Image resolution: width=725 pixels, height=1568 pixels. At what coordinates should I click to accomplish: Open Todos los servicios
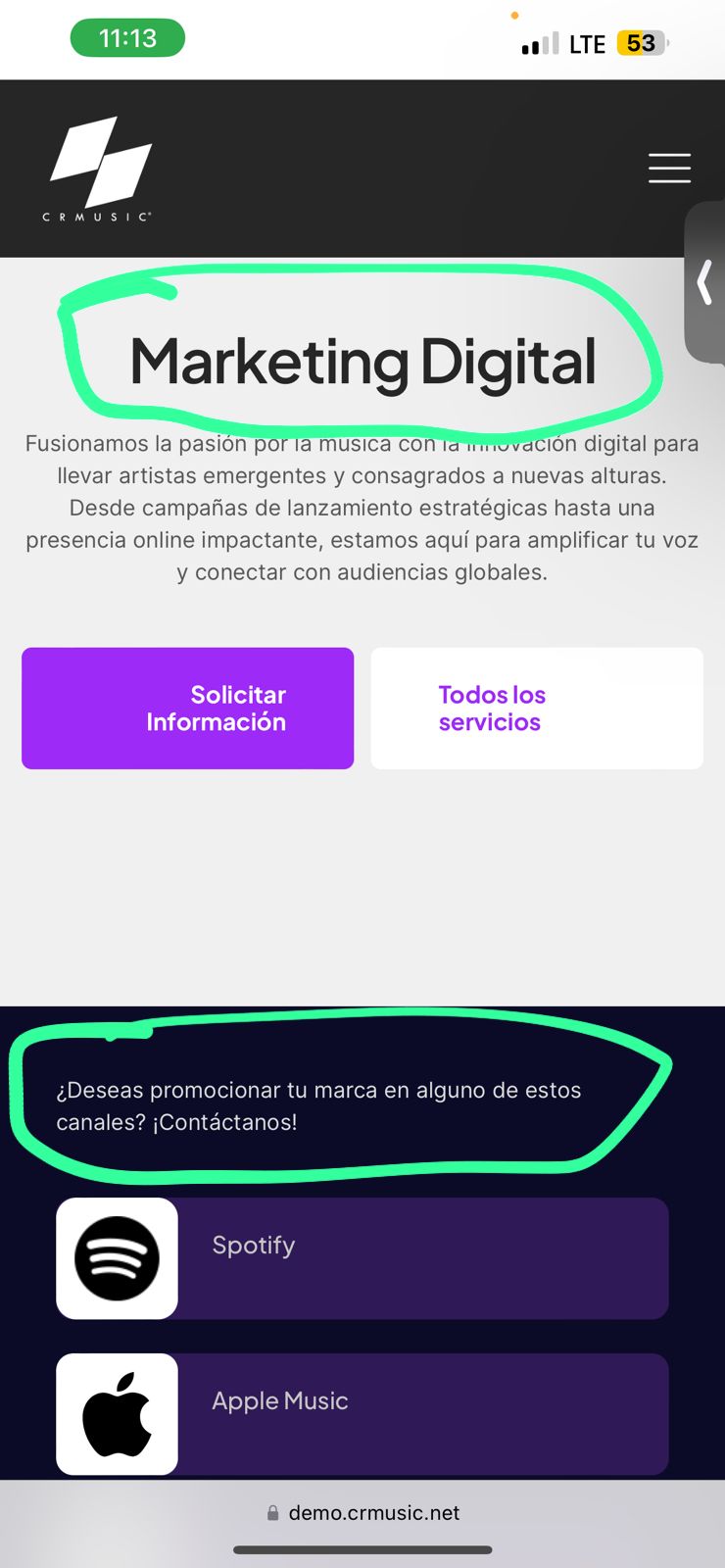click(x=536, y=708)
